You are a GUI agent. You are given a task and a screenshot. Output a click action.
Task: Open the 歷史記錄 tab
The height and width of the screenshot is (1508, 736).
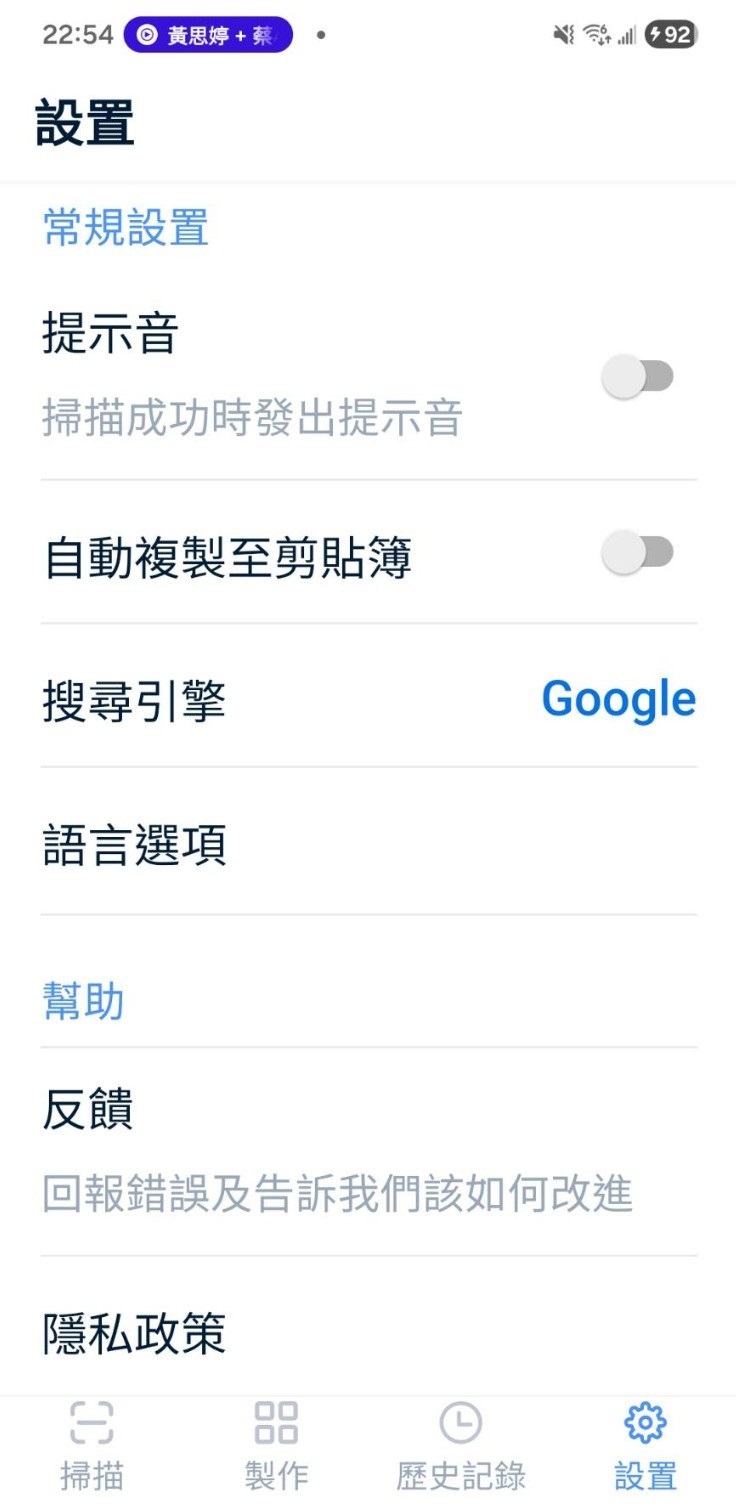461,1446
